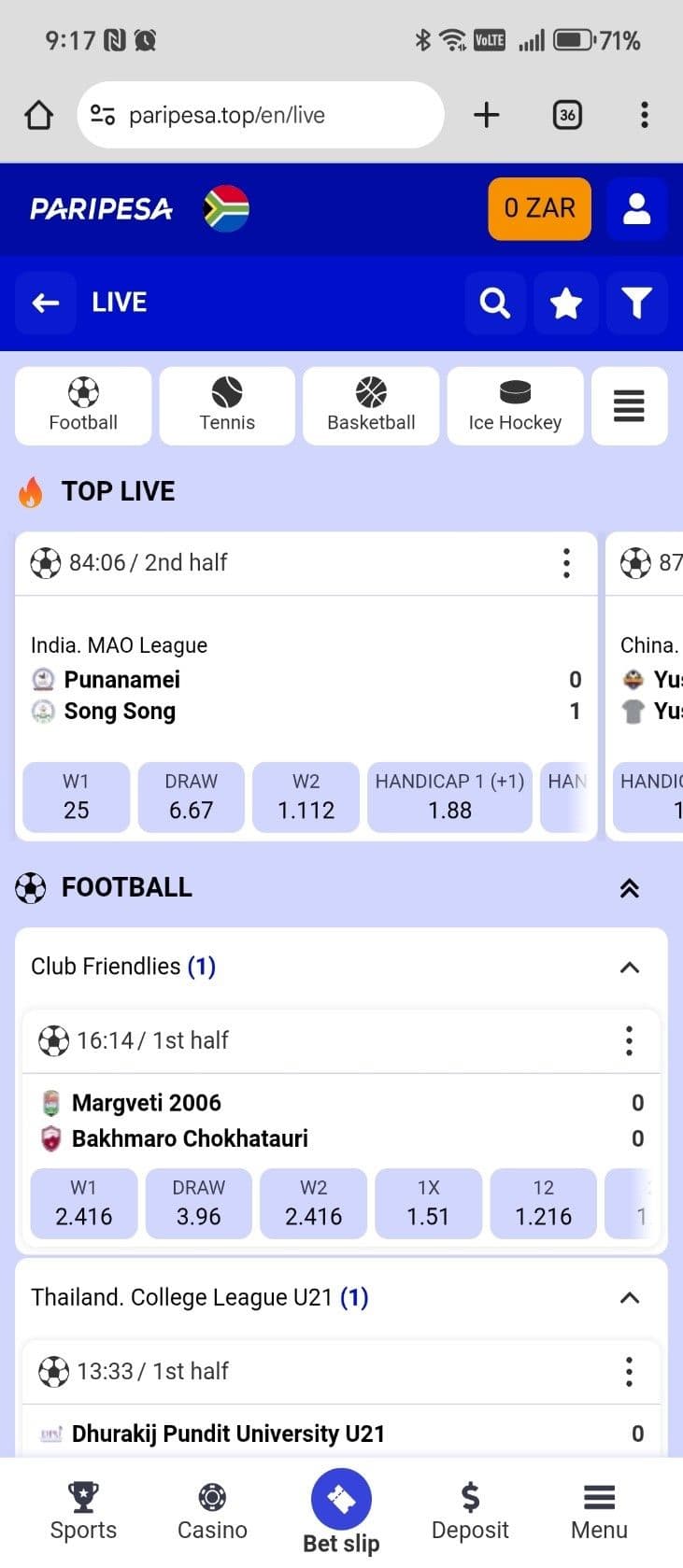Screen dimensions: 683x1568
Task: Collapse the FOOTBALL section with double chevron
Action: tap(629, 888)
